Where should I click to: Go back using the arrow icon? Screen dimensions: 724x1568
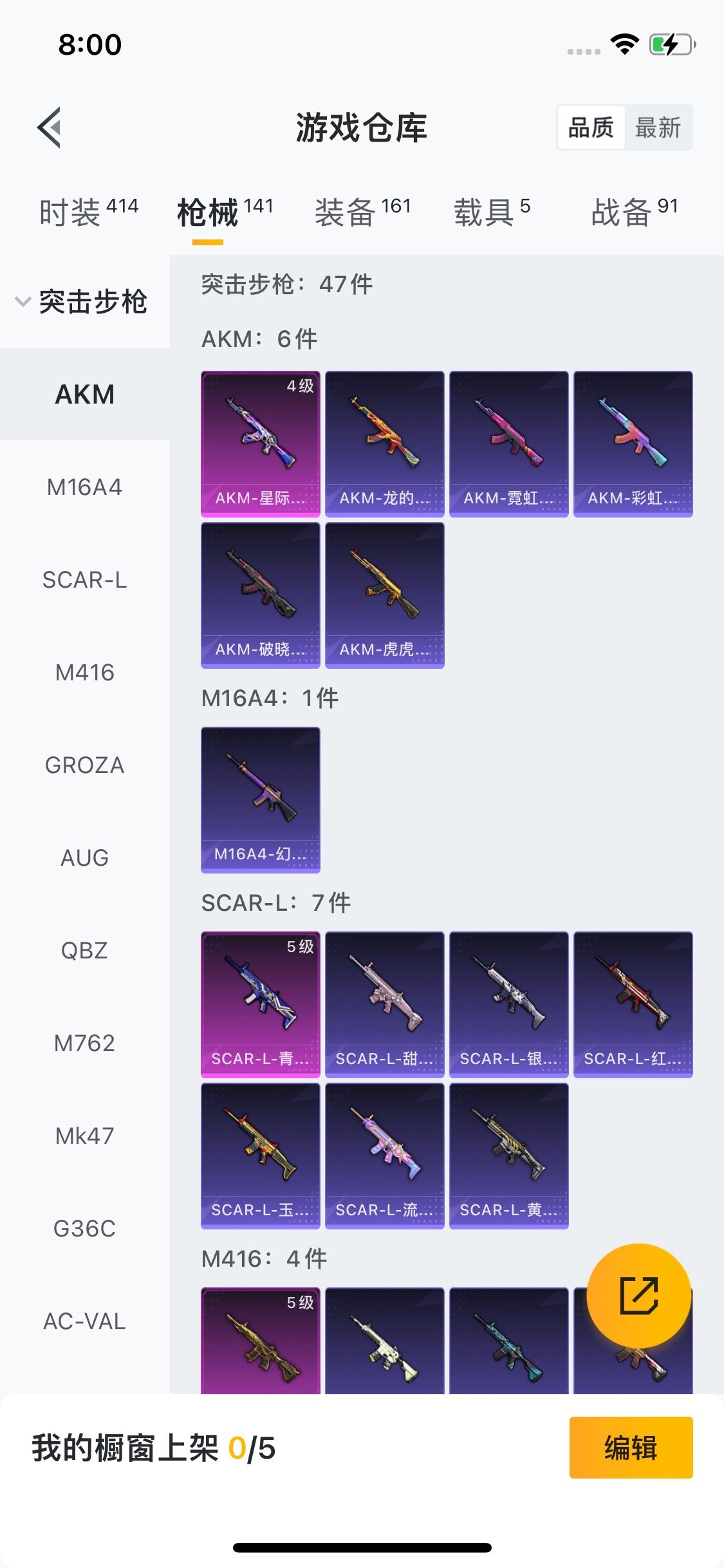(50, 127)
